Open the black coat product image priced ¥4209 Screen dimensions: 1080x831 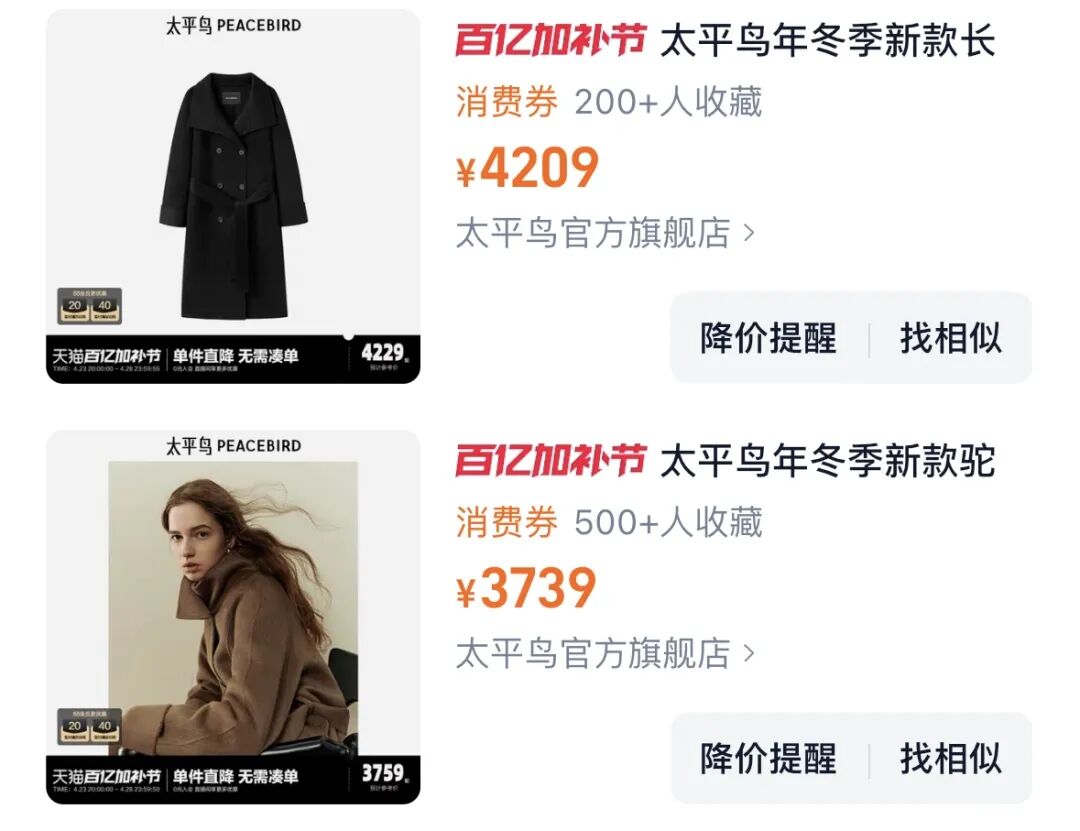coord(233,196)
